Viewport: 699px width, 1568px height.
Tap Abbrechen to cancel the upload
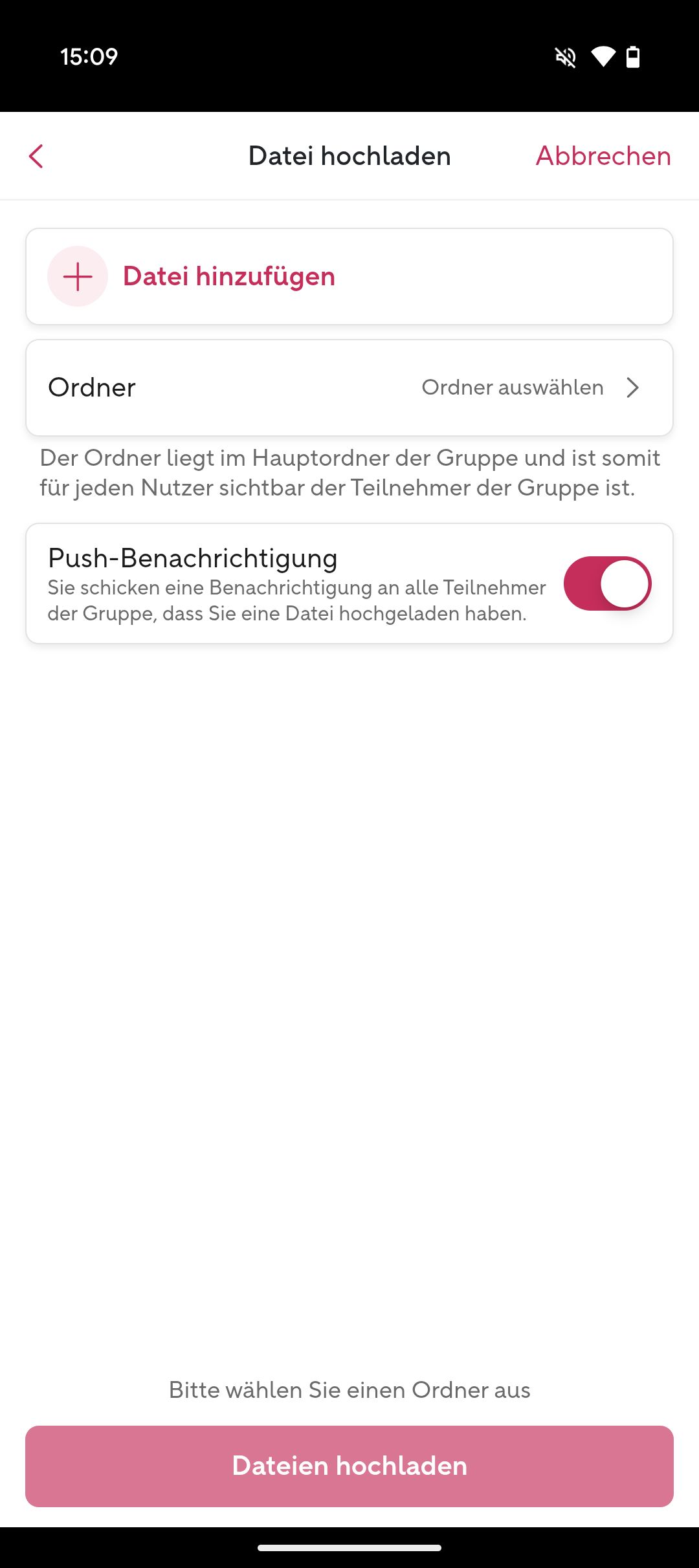(x=603, y=156)
